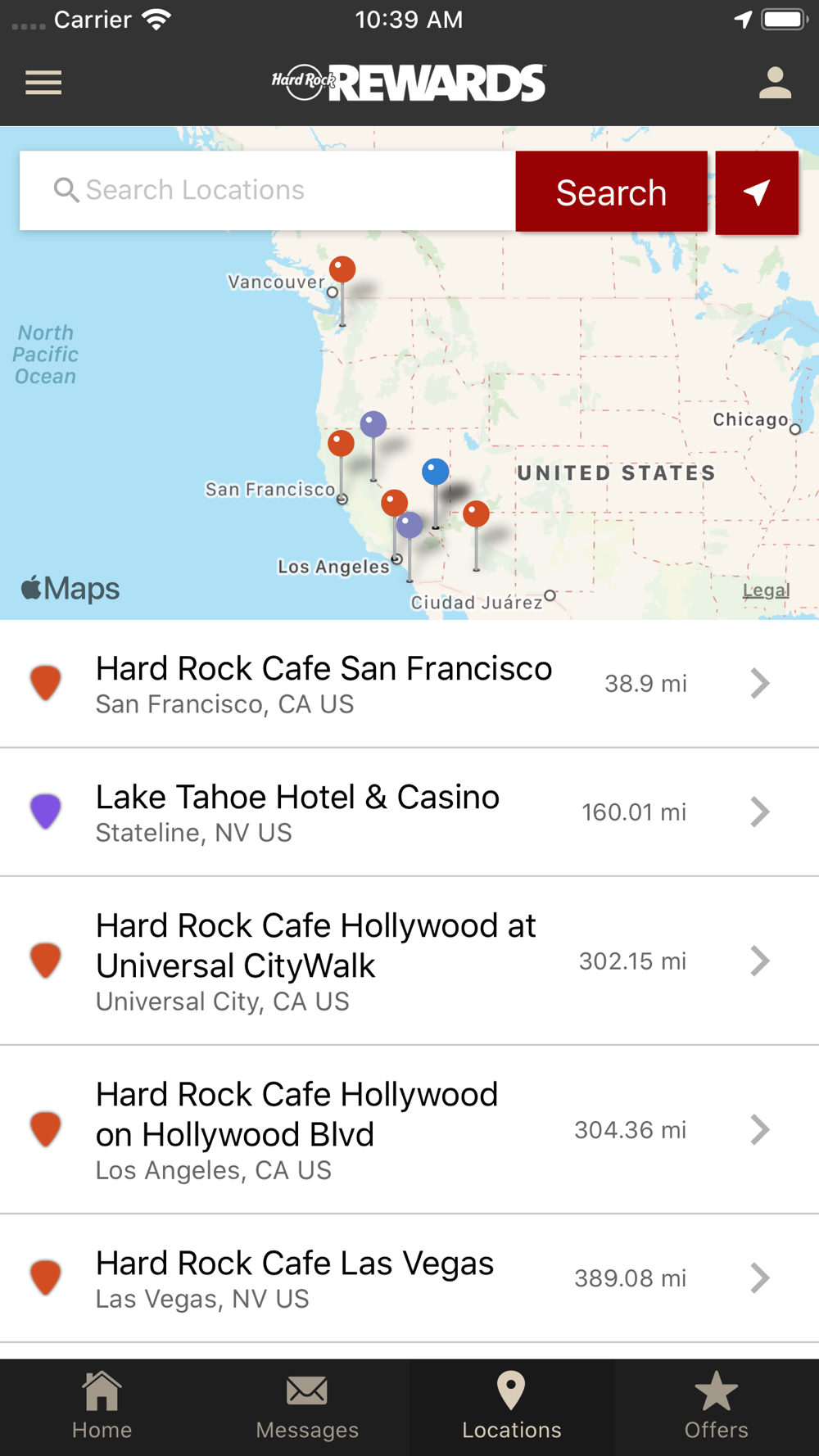Open Lake Tahoe Hotel & Casino
819x1456 pixels.
(x=409, y=812)
